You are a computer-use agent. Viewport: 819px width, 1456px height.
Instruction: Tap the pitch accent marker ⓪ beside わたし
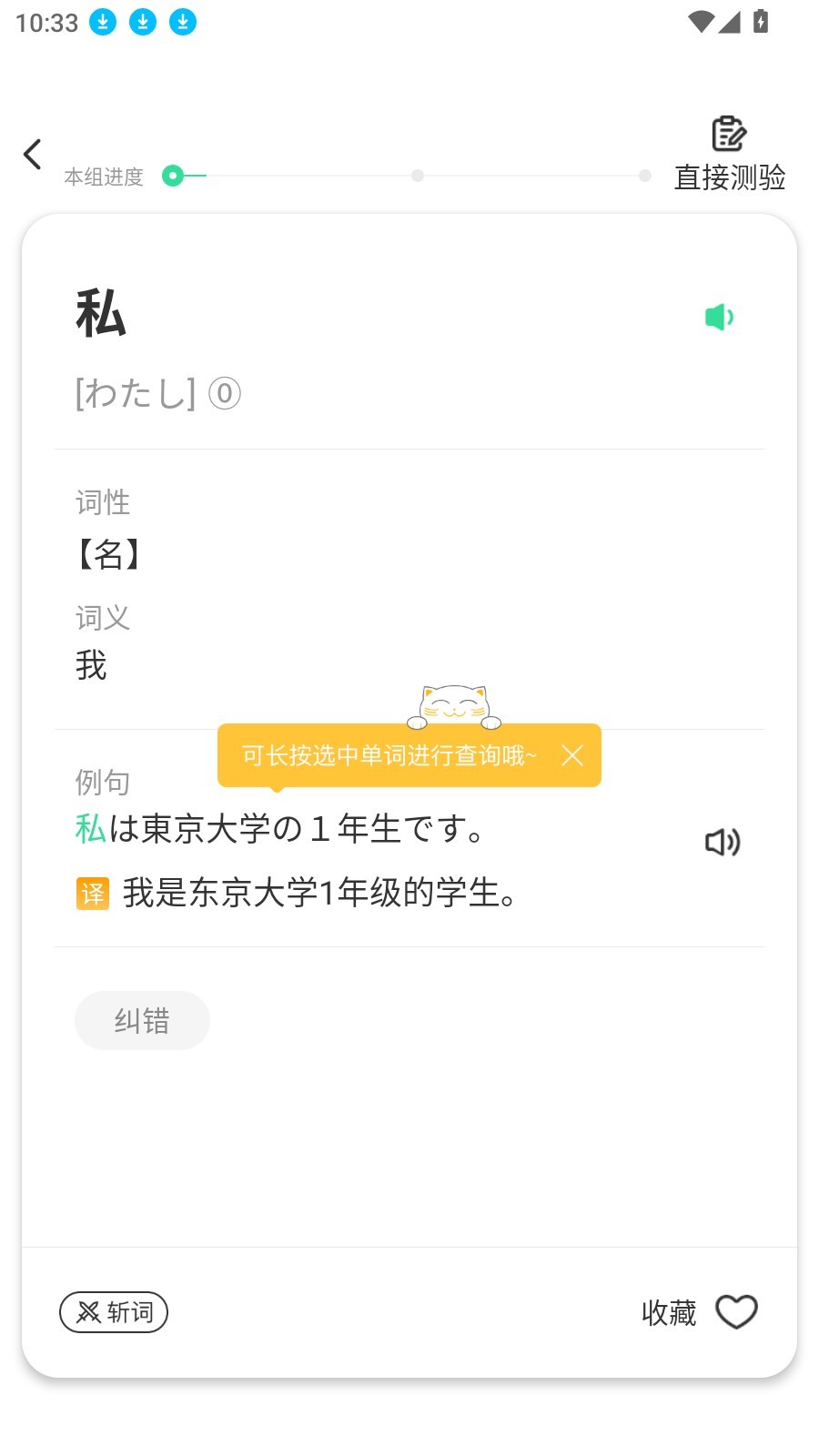[x=224, y=394]
